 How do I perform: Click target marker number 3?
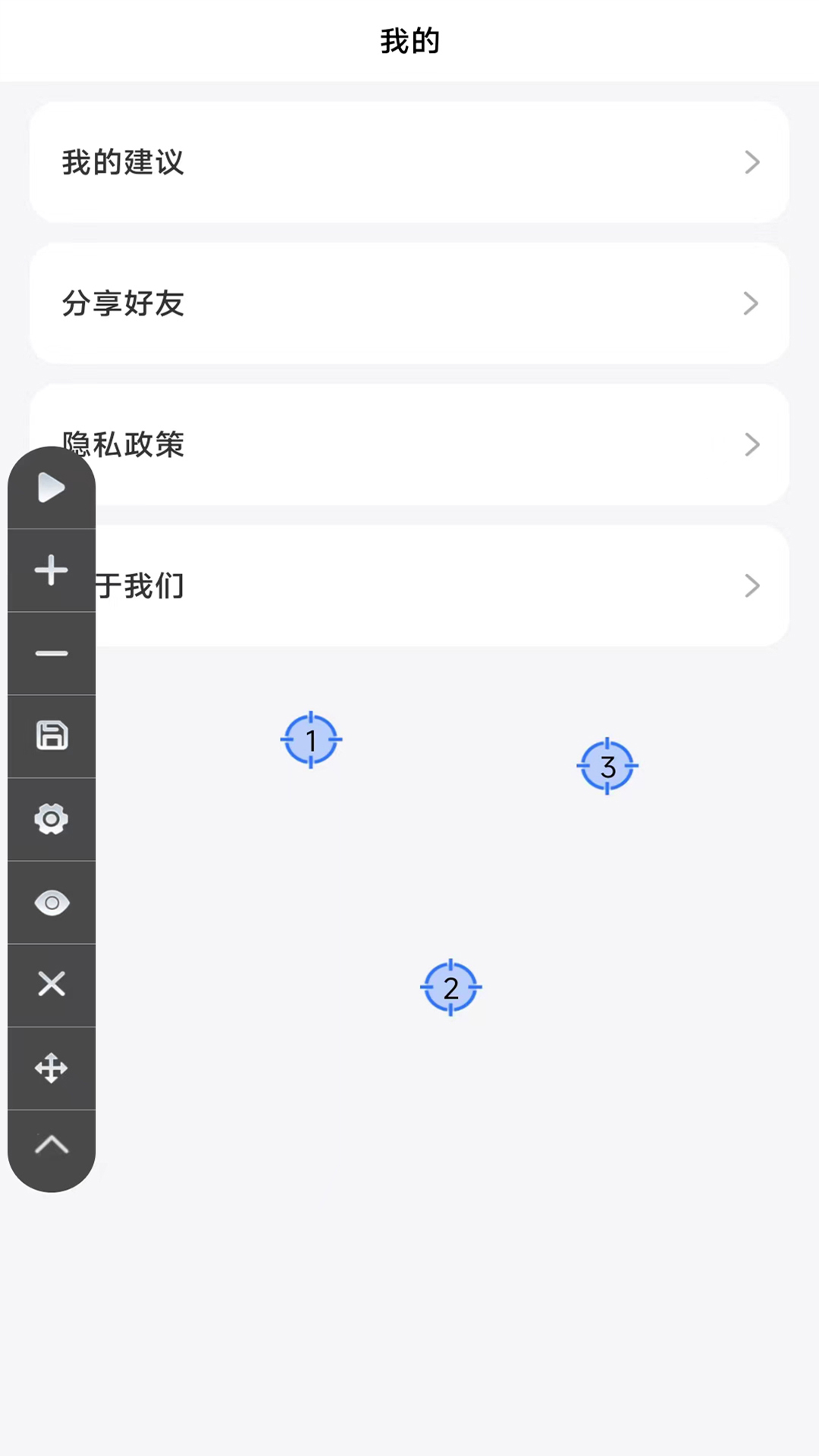(x=607, y=766)
